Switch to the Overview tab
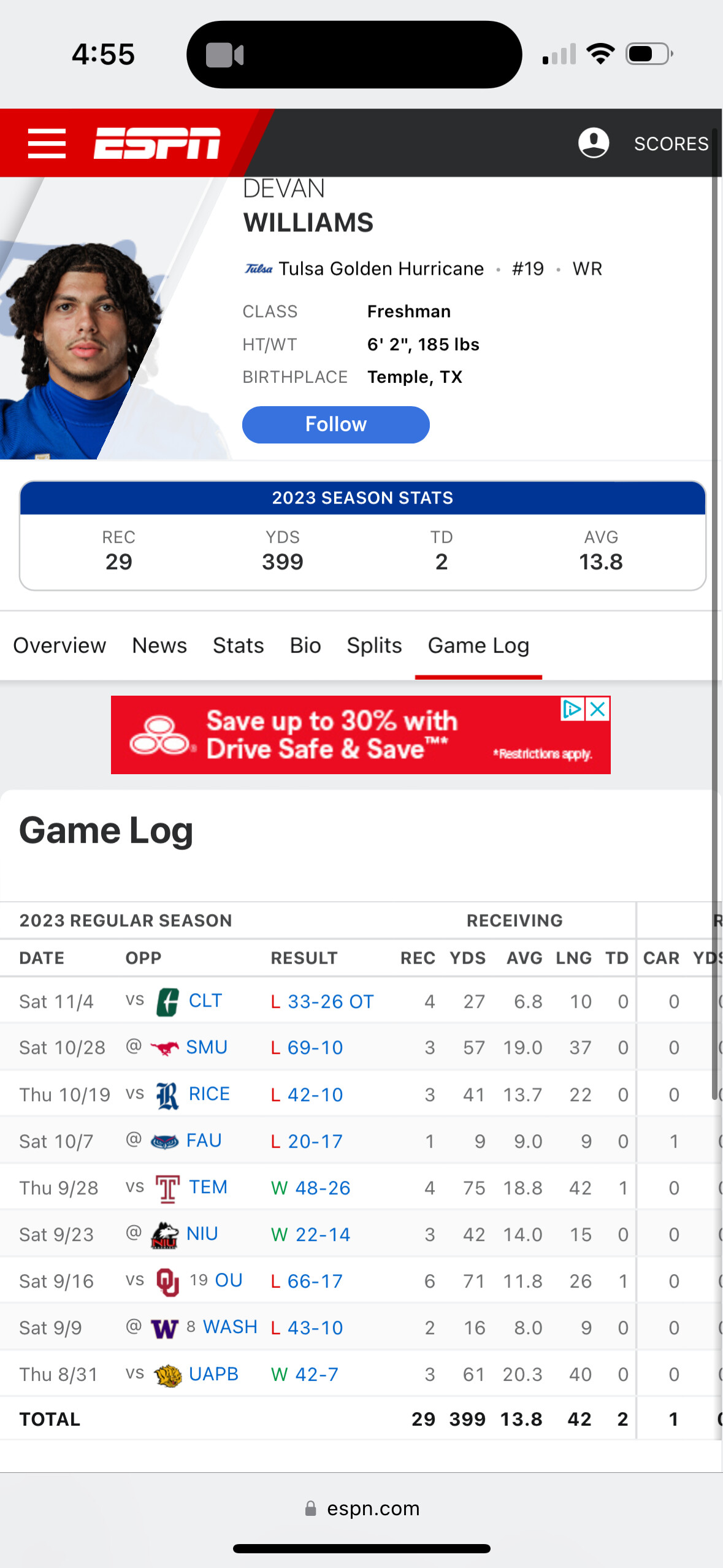 tap(59, 645)
